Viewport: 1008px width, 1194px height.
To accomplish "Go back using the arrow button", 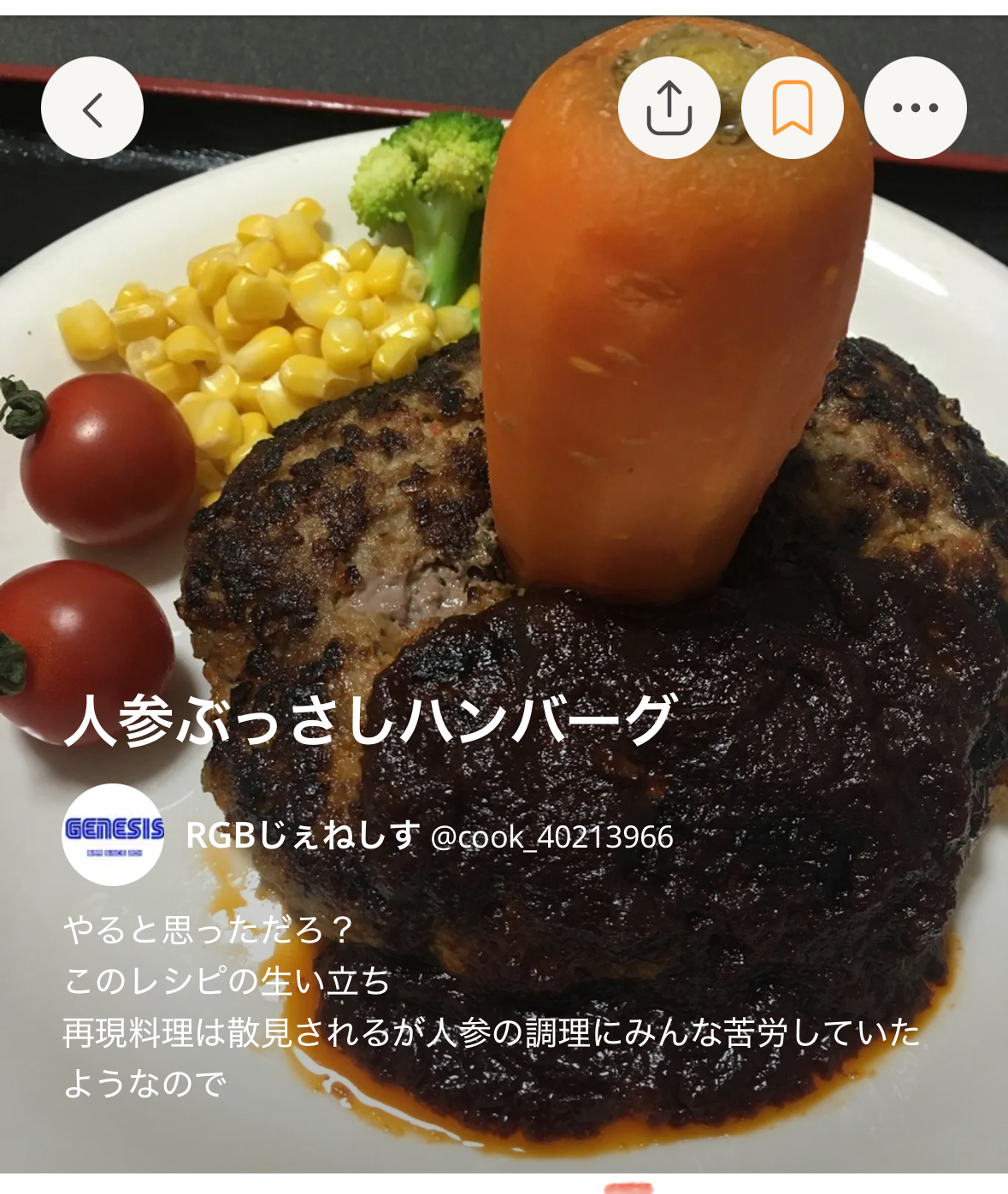I will point(92,109).
